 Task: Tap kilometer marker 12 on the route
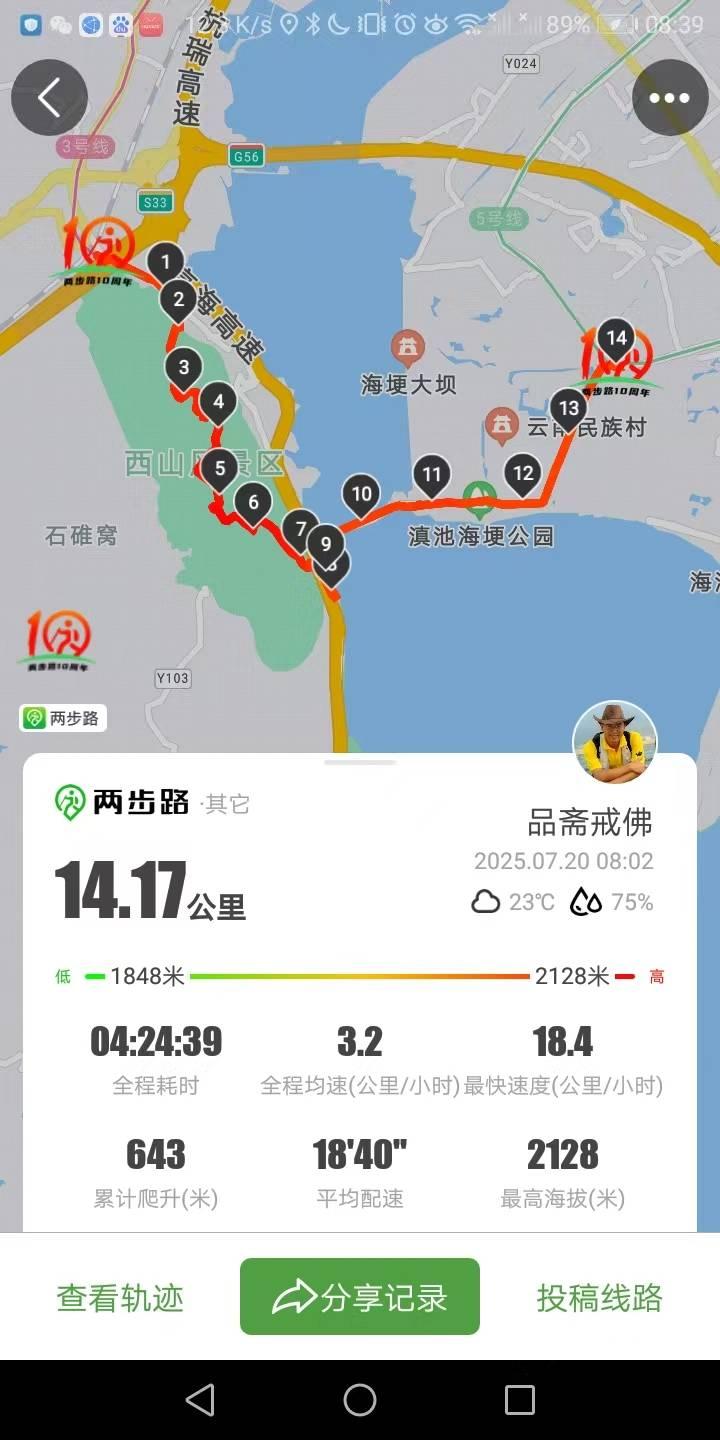click(523, 474)
